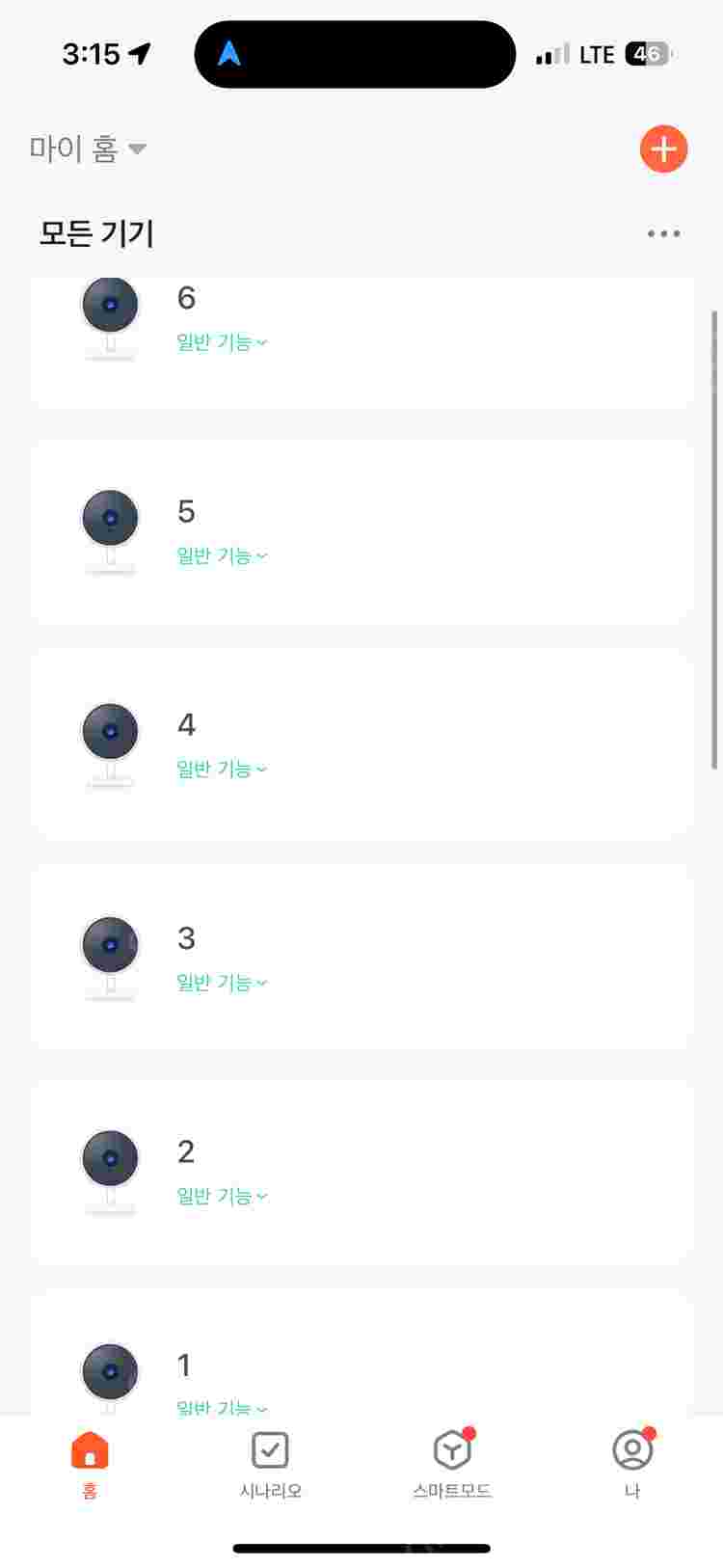
Task: Open the 홈 home tab icon
Action: (90, 1449)
